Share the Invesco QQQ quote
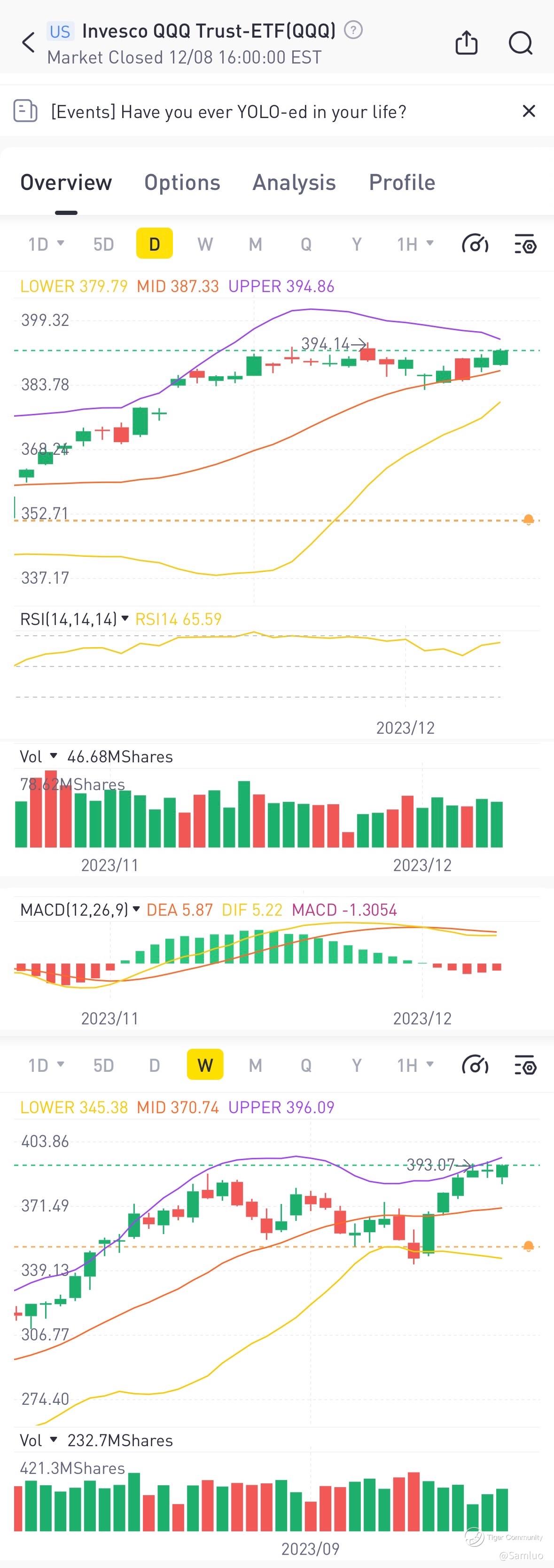The image size is (554, 1568). (467, 43)
